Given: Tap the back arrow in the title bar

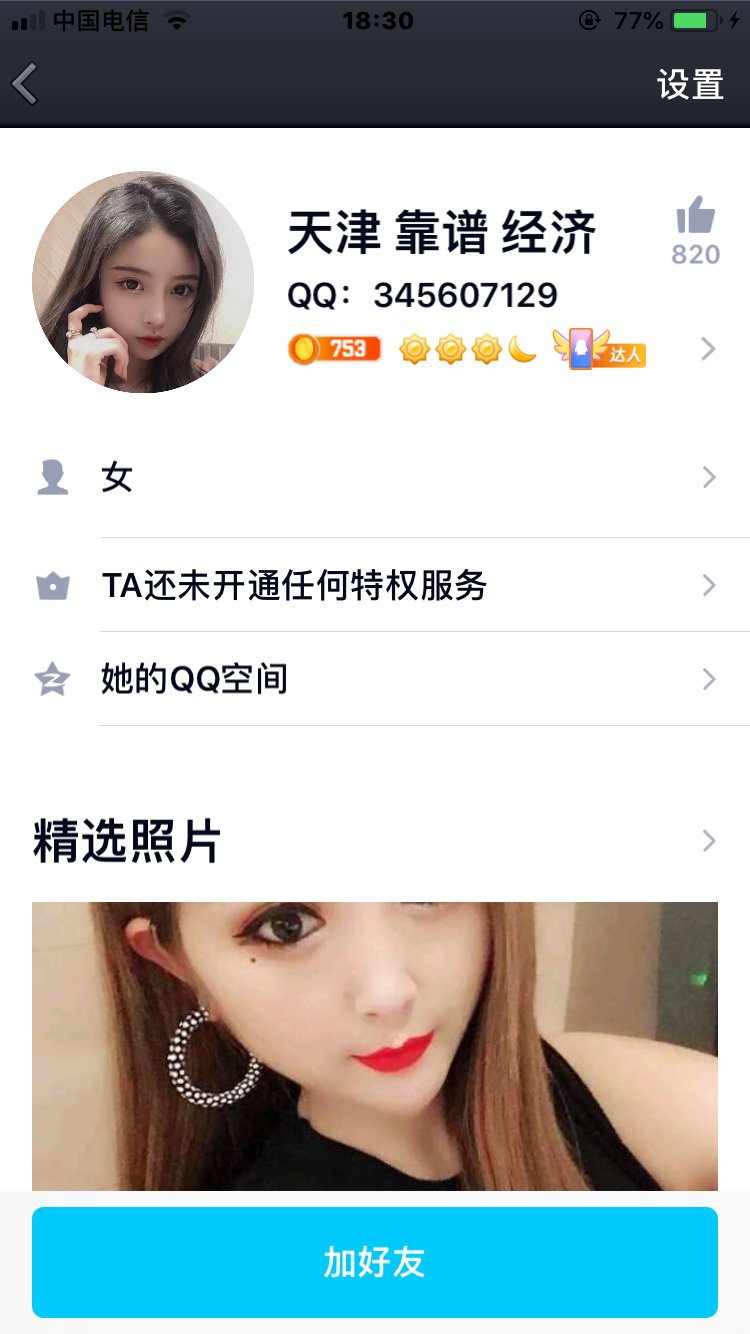Looking at the screenshot, I should [24, 83].
